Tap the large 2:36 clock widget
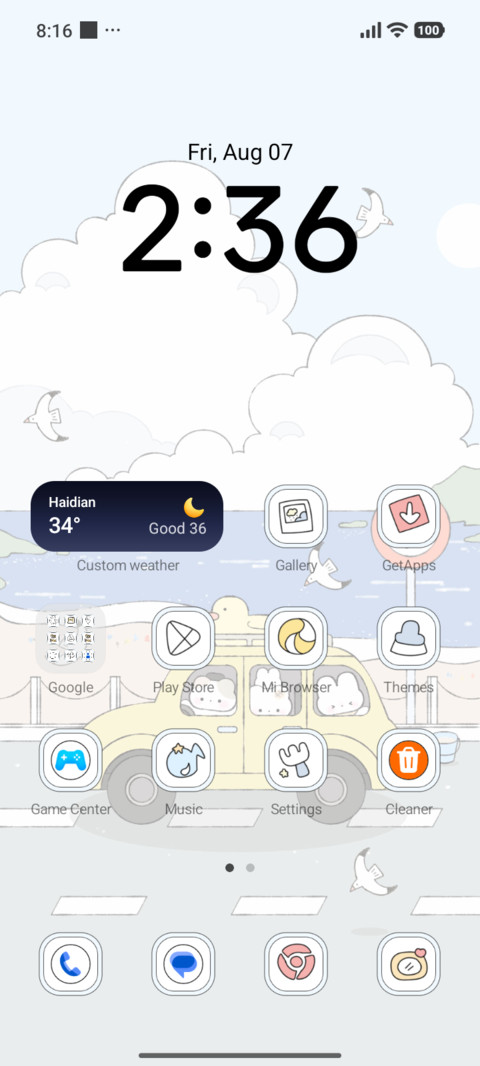Image resolution: width=480 pixels, height=1066 pixels. pyautogui.click(x=240, y=228)
